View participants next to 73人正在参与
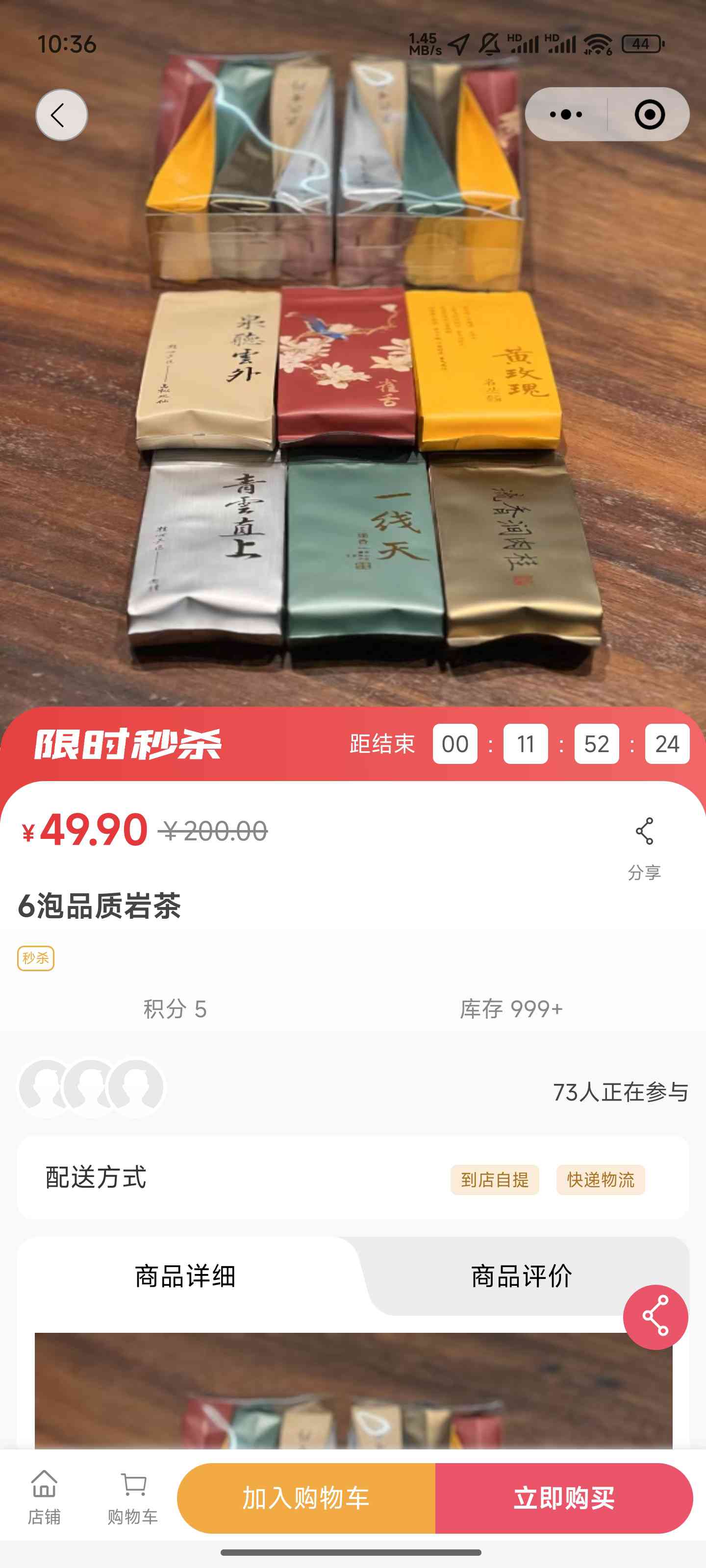 (91, 1087)
